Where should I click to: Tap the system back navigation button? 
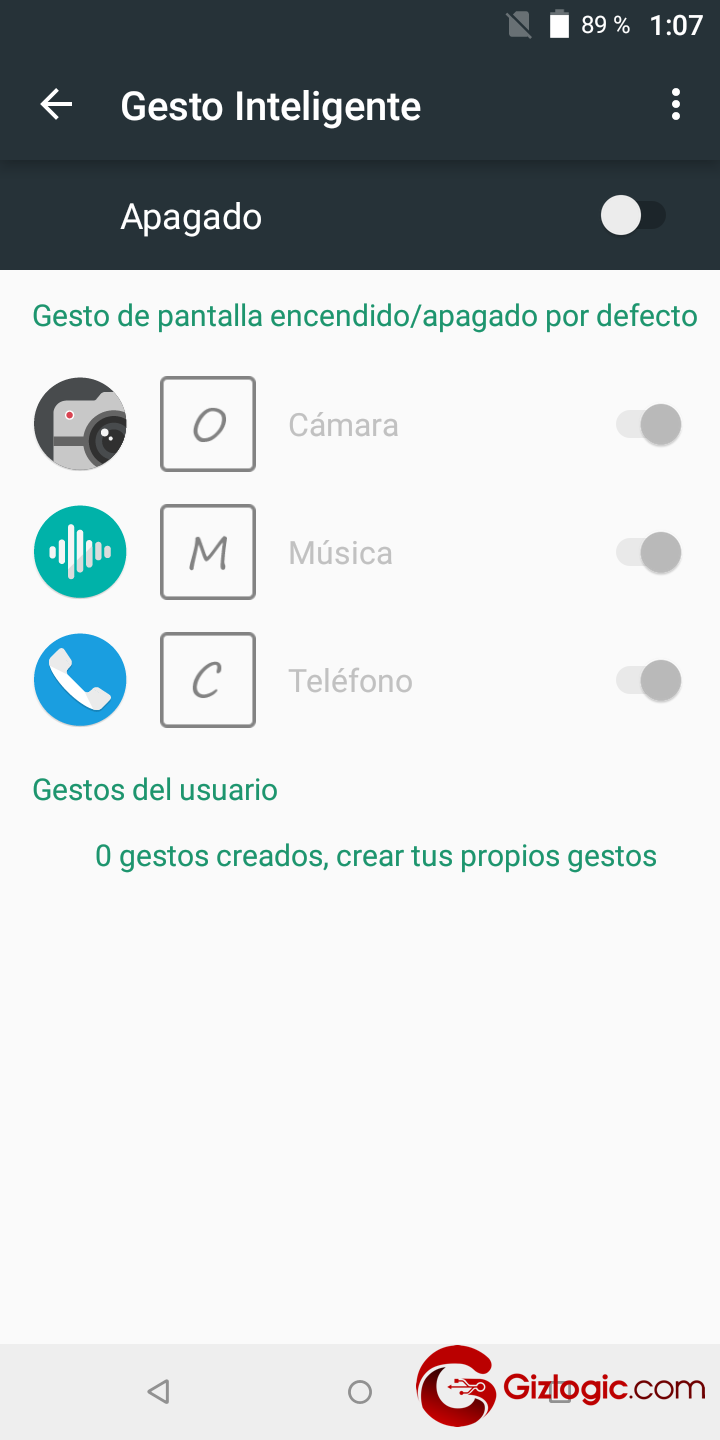point(158,1391)
